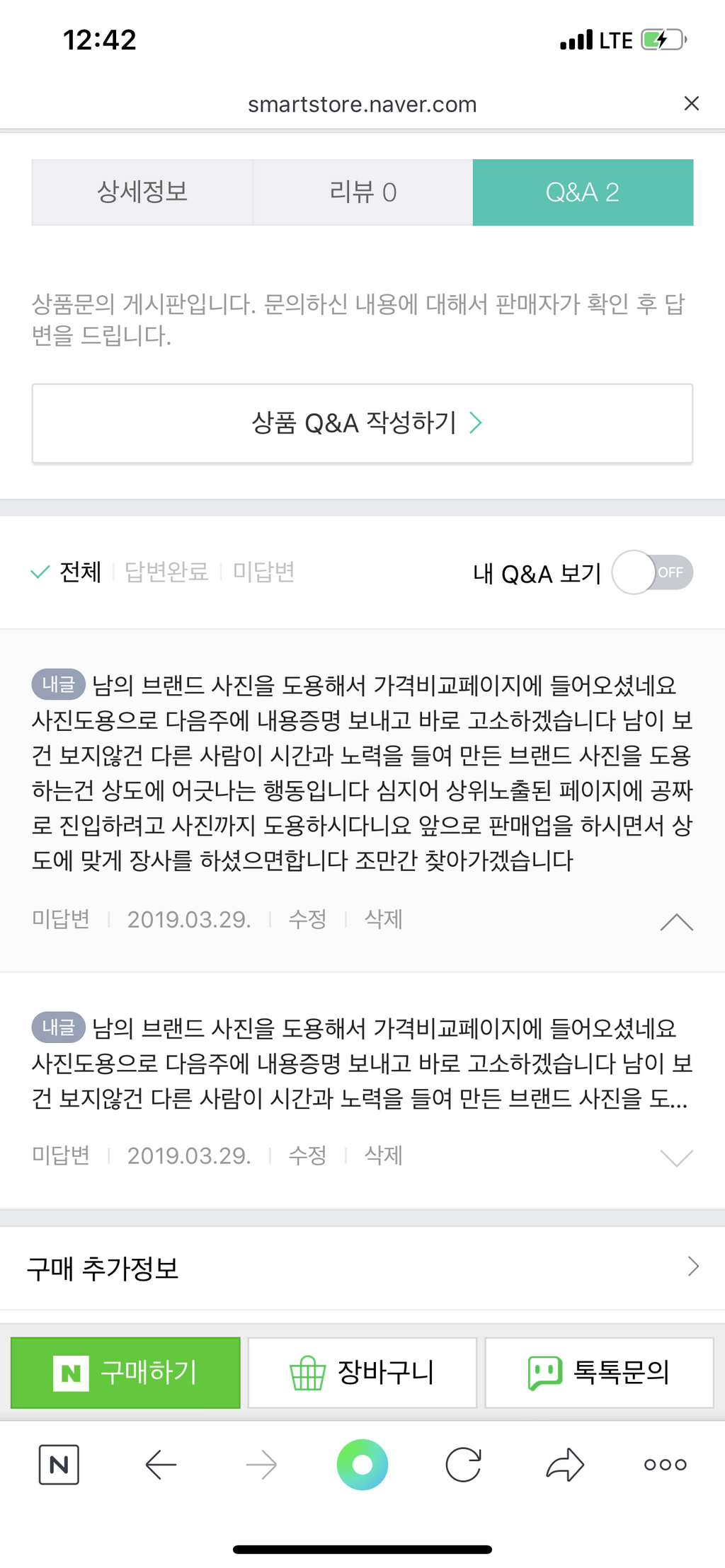Screen dimensions: 725x1568
Task: Open the three-dot more menu
Action: [666, 1465]
